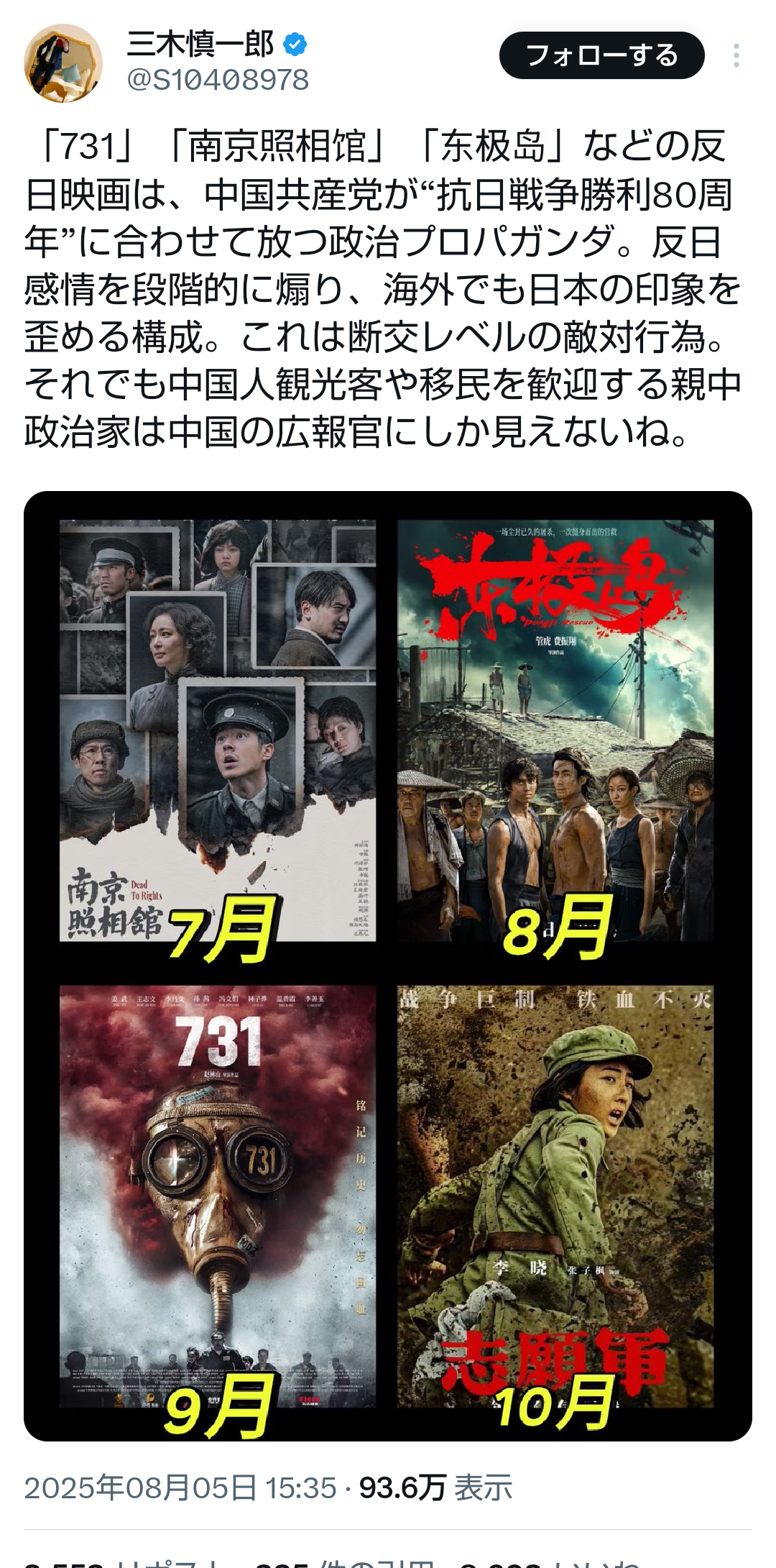776x1568 pixels.
Task: Open the @S10408978 profile handle
Action: [x=218, y=80]
